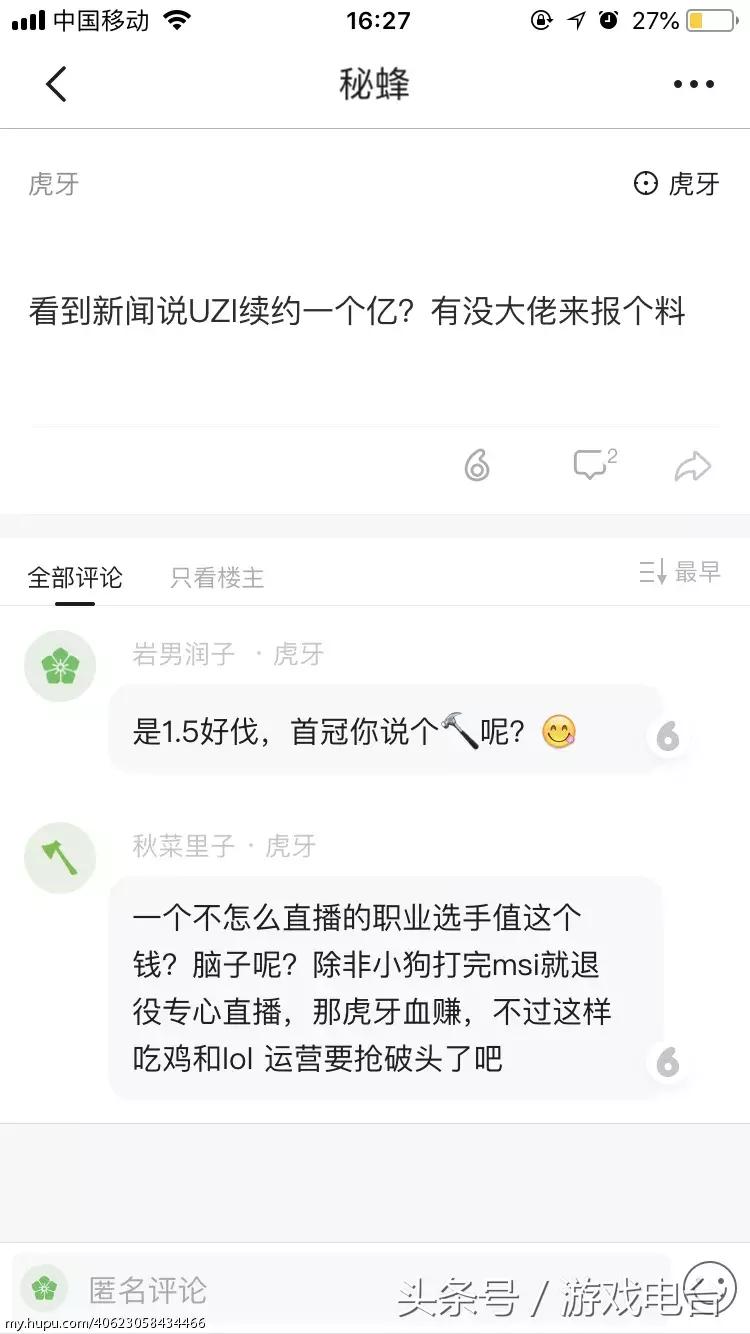750x1334 pixels.
Task: Open comments via the comment bubble icon
Action: 592,465
